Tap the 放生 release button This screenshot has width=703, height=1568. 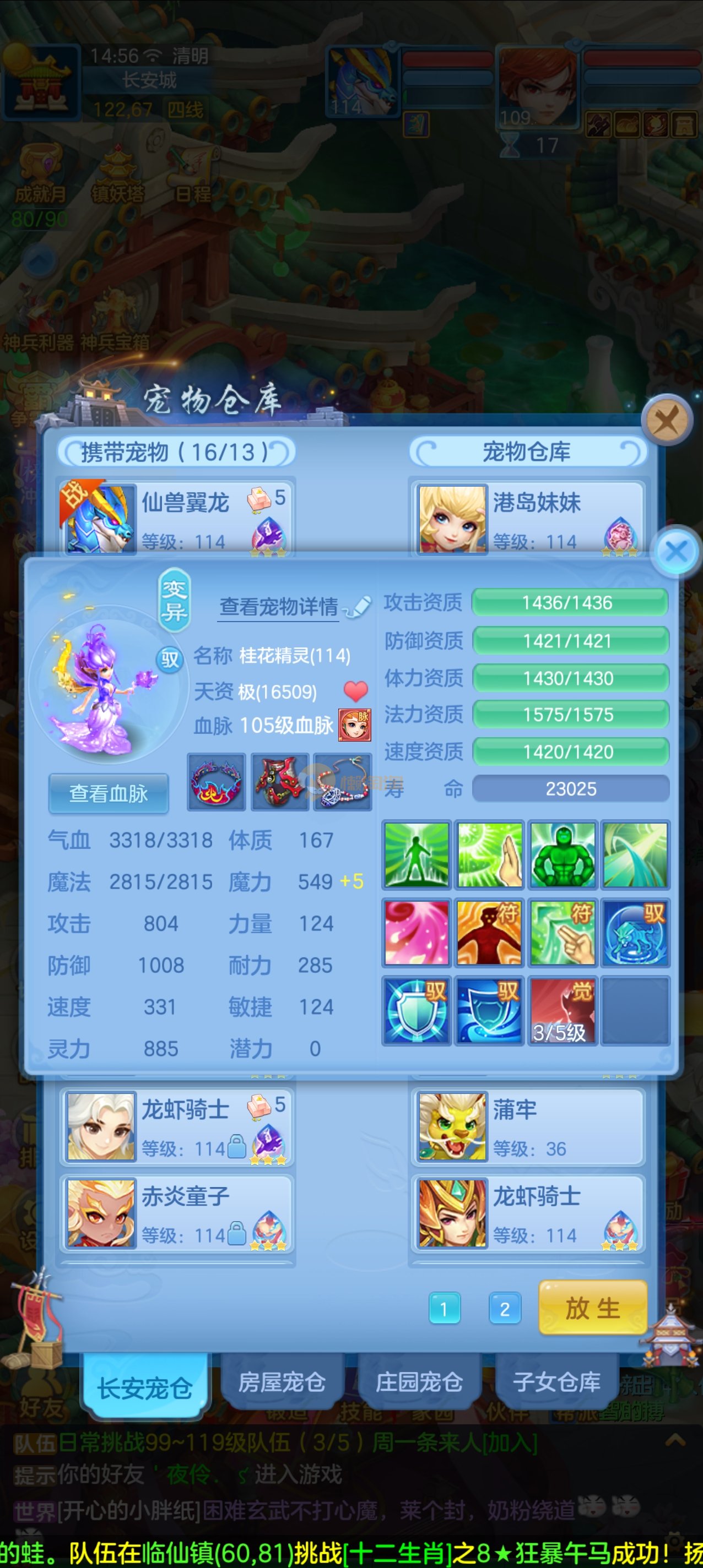tap(592, 1308)
